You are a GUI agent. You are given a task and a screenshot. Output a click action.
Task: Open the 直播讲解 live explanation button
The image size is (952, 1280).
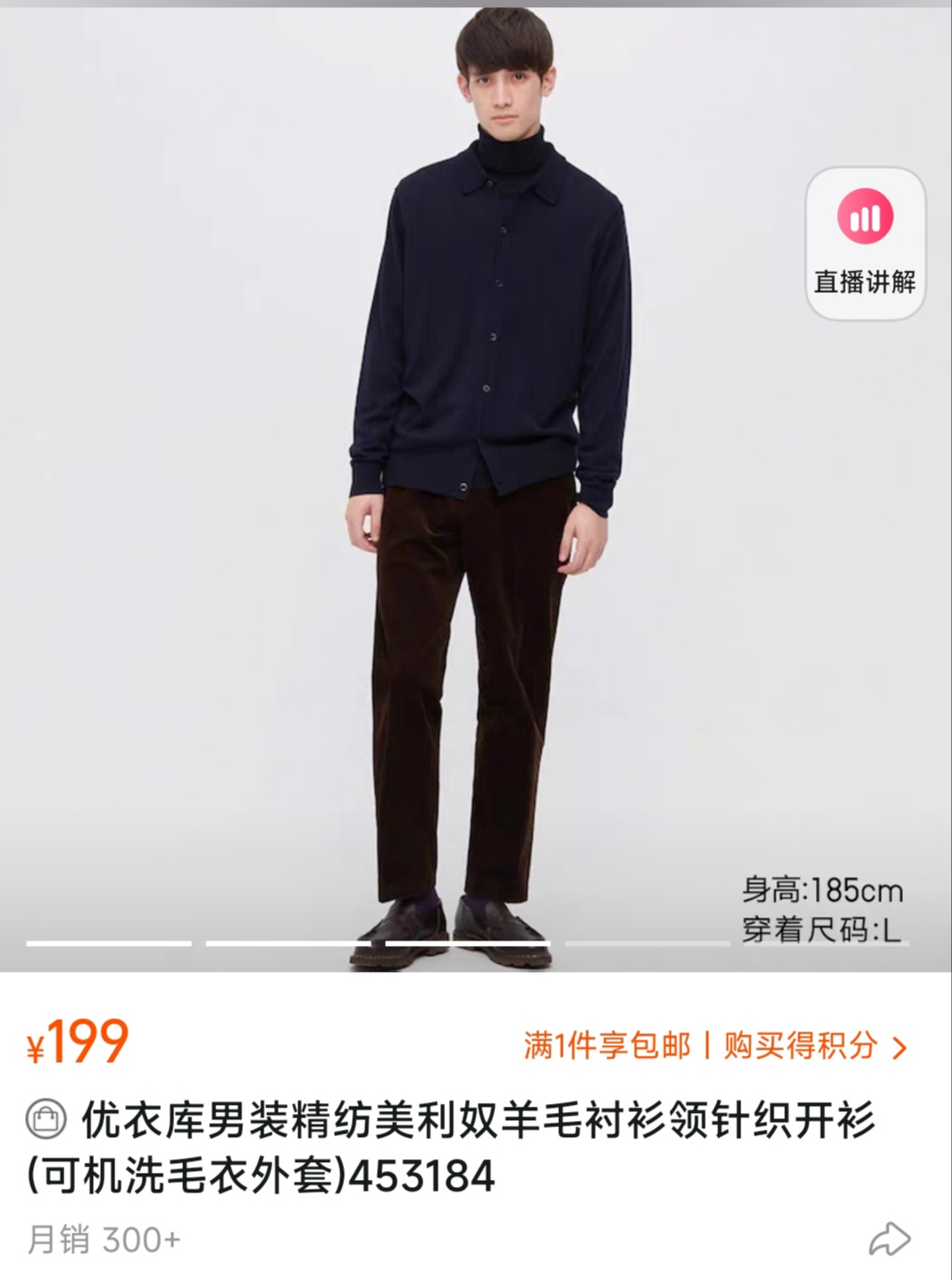coord(864,243)
